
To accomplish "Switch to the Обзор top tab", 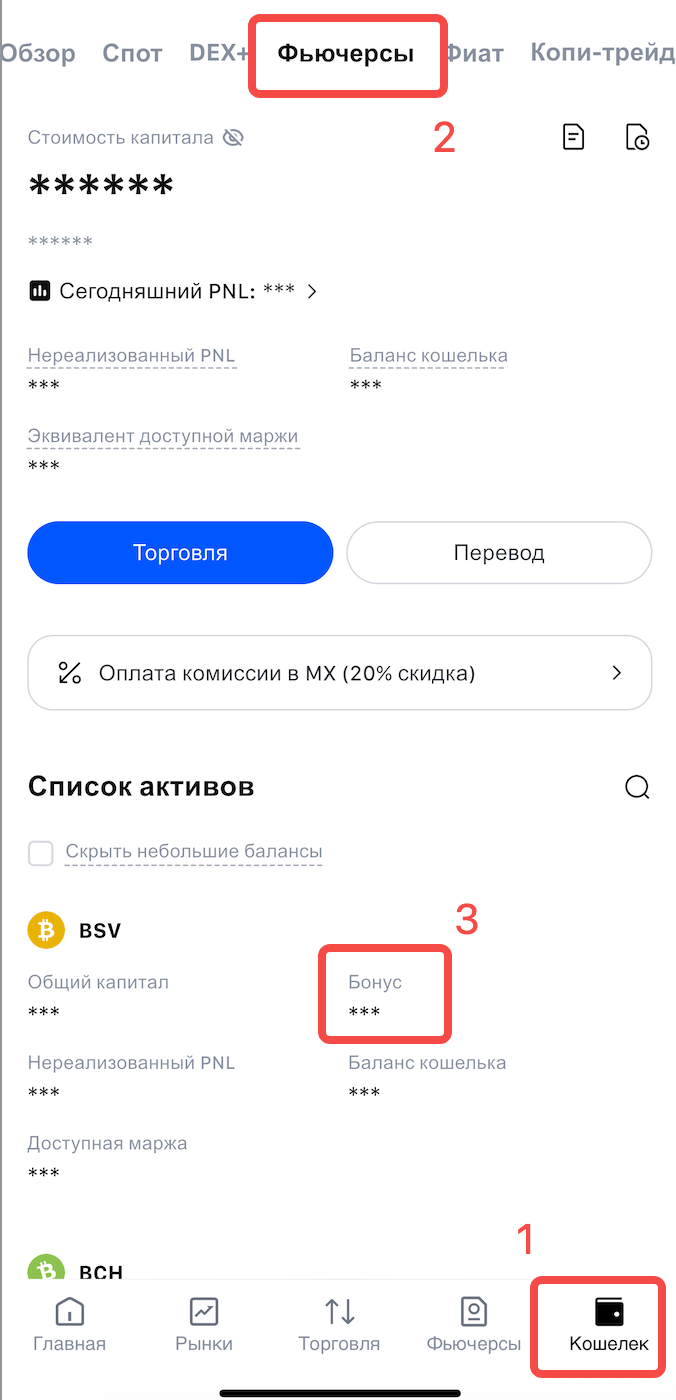I will click(x=38, y=53).
